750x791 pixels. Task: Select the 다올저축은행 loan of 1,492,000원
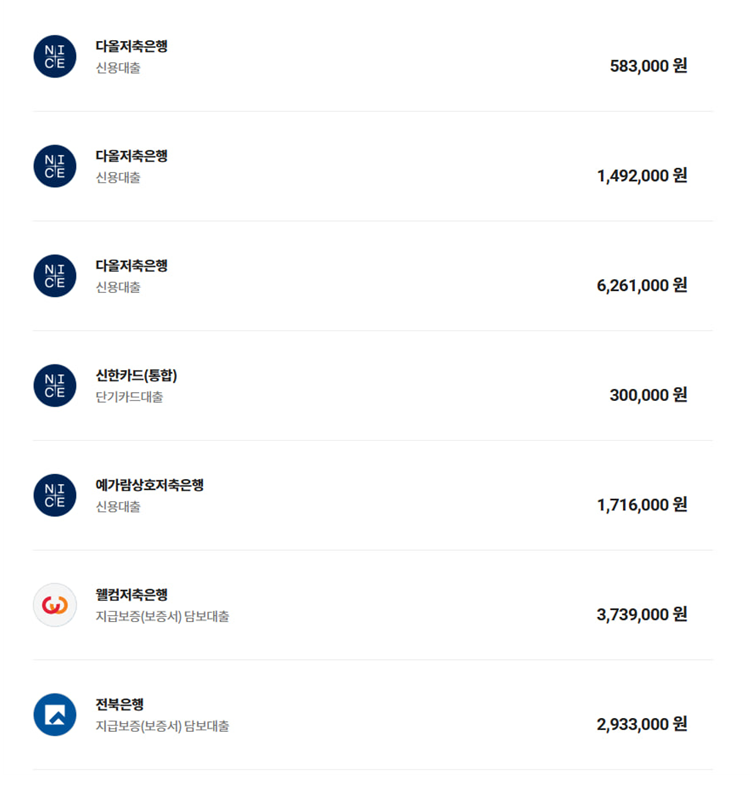coord(372,166)
